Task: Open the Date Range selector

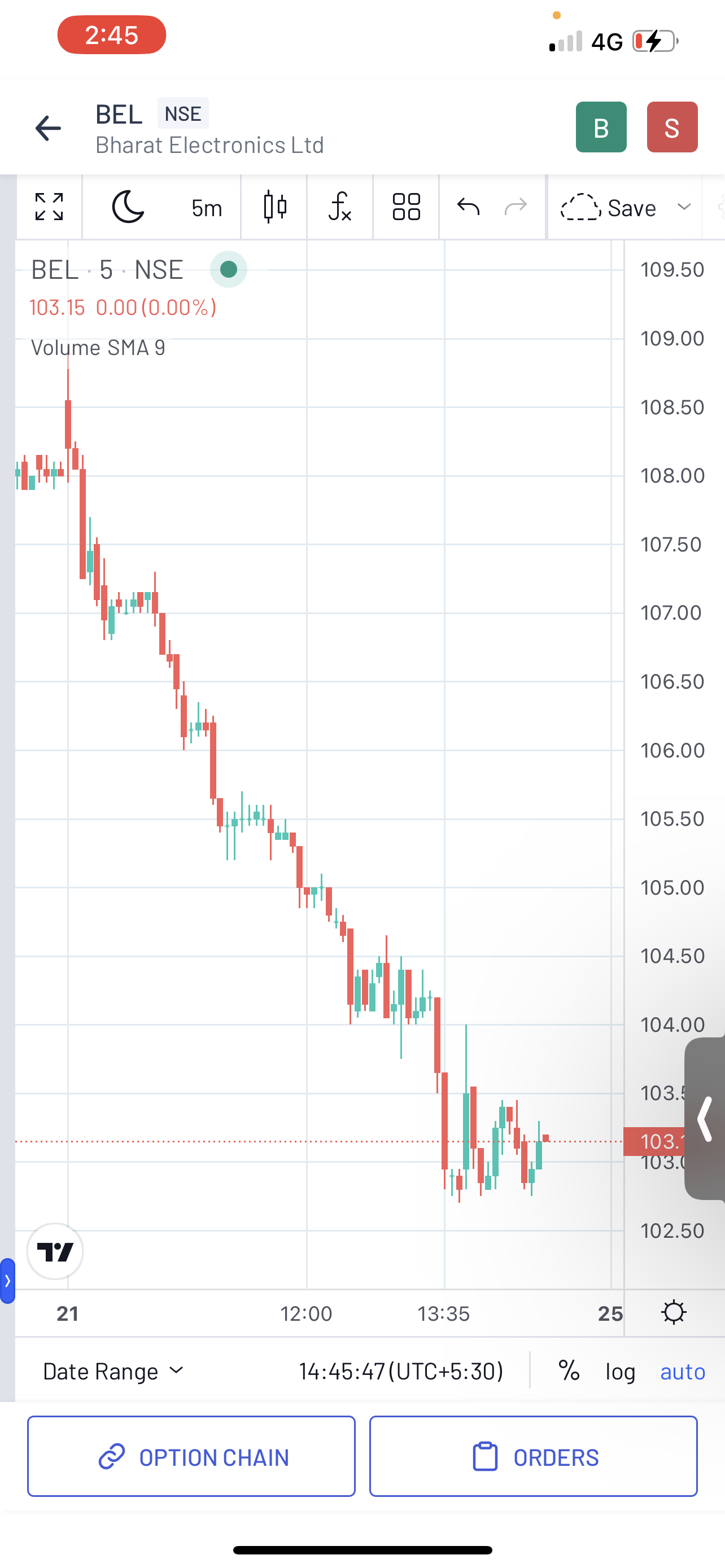Action: coord(113,1371)
